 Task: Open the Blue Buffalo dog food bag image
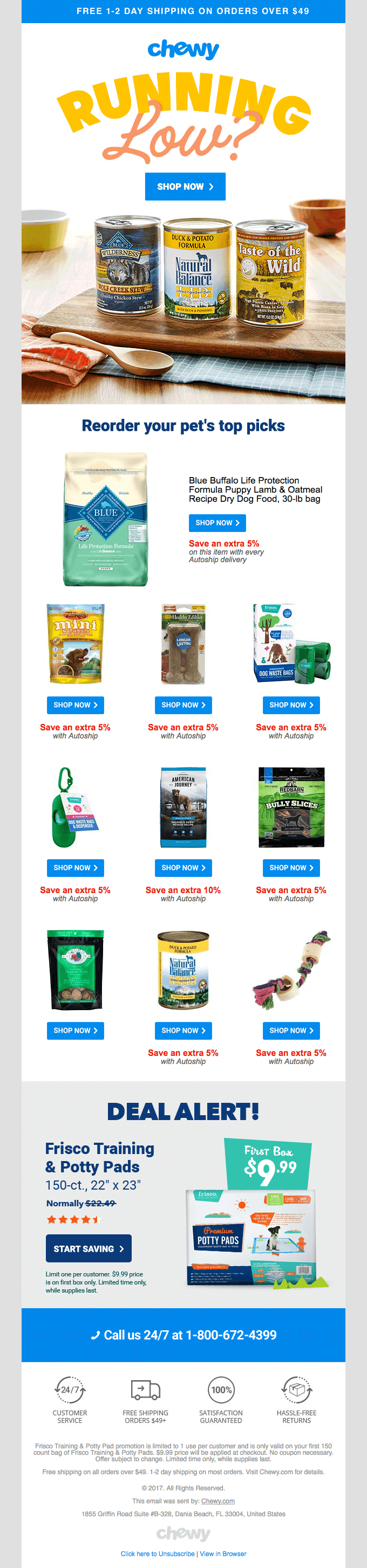pyautogui.click(x=105, y=519)
